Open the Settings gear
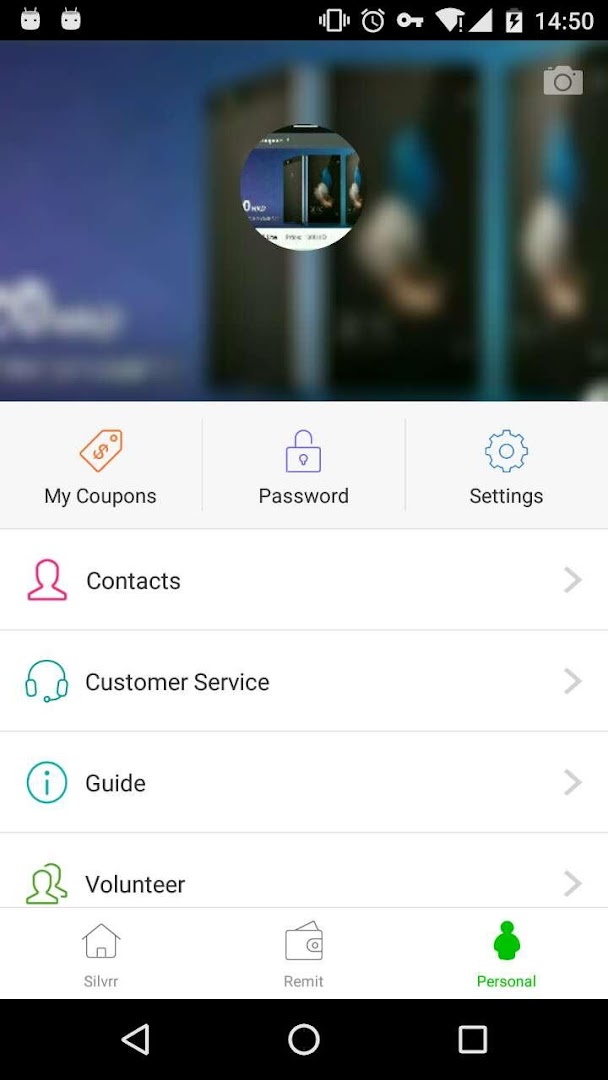Viewport: 608px width, 1080px height. [506, 467]
